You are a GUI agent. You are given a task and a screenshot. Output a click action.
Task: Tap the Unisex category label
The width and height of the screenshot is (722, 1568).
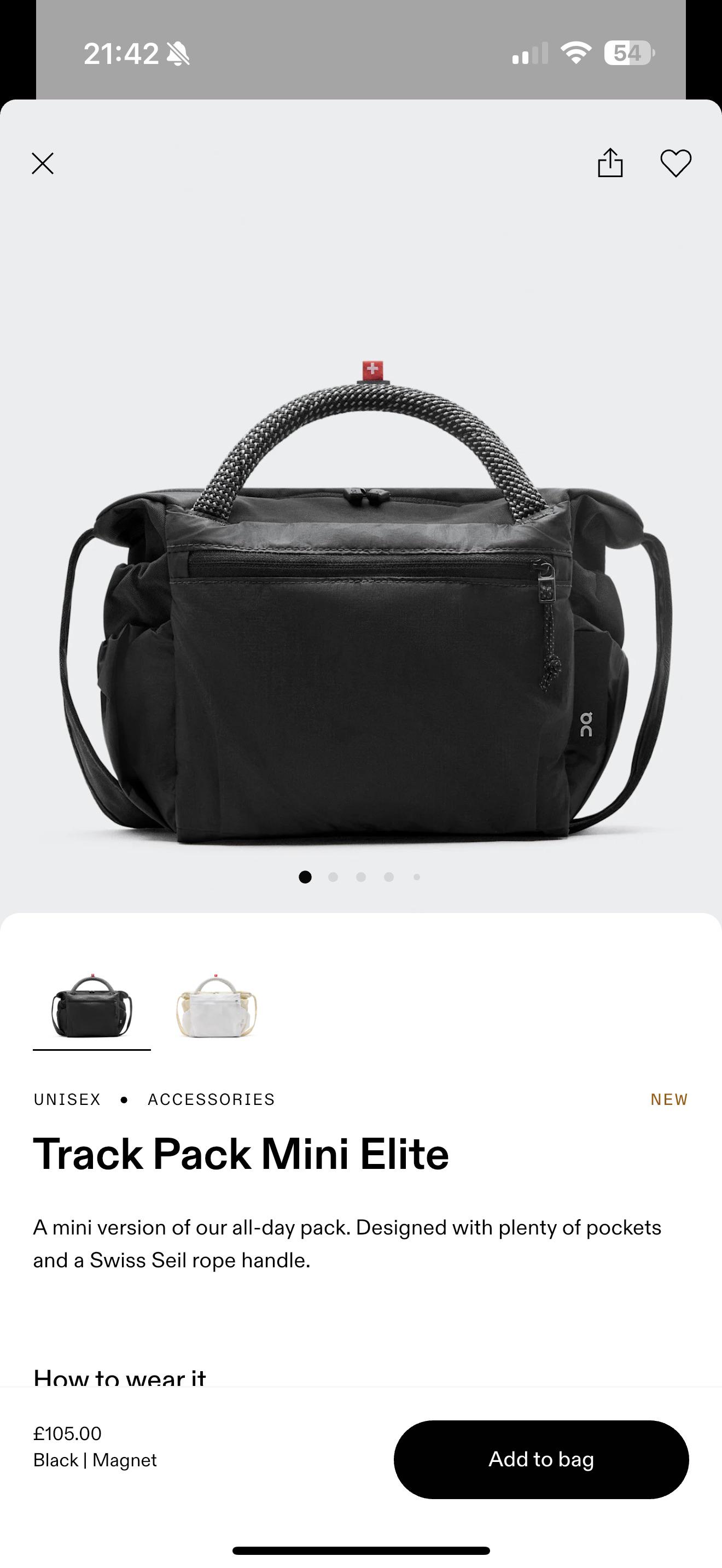[67, 1099]
